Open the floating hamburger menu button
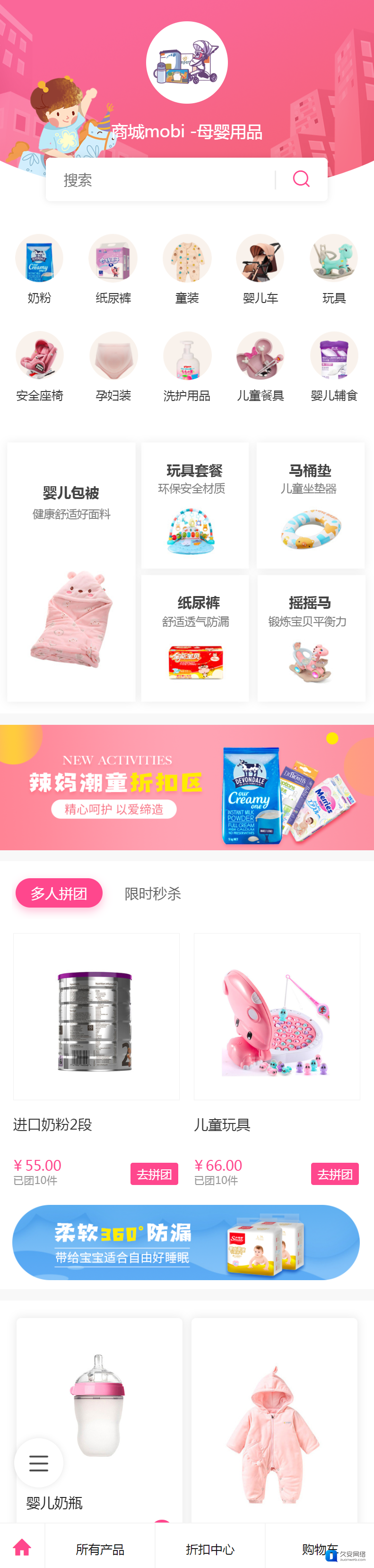The image size is (374, 1568). 38,1463
